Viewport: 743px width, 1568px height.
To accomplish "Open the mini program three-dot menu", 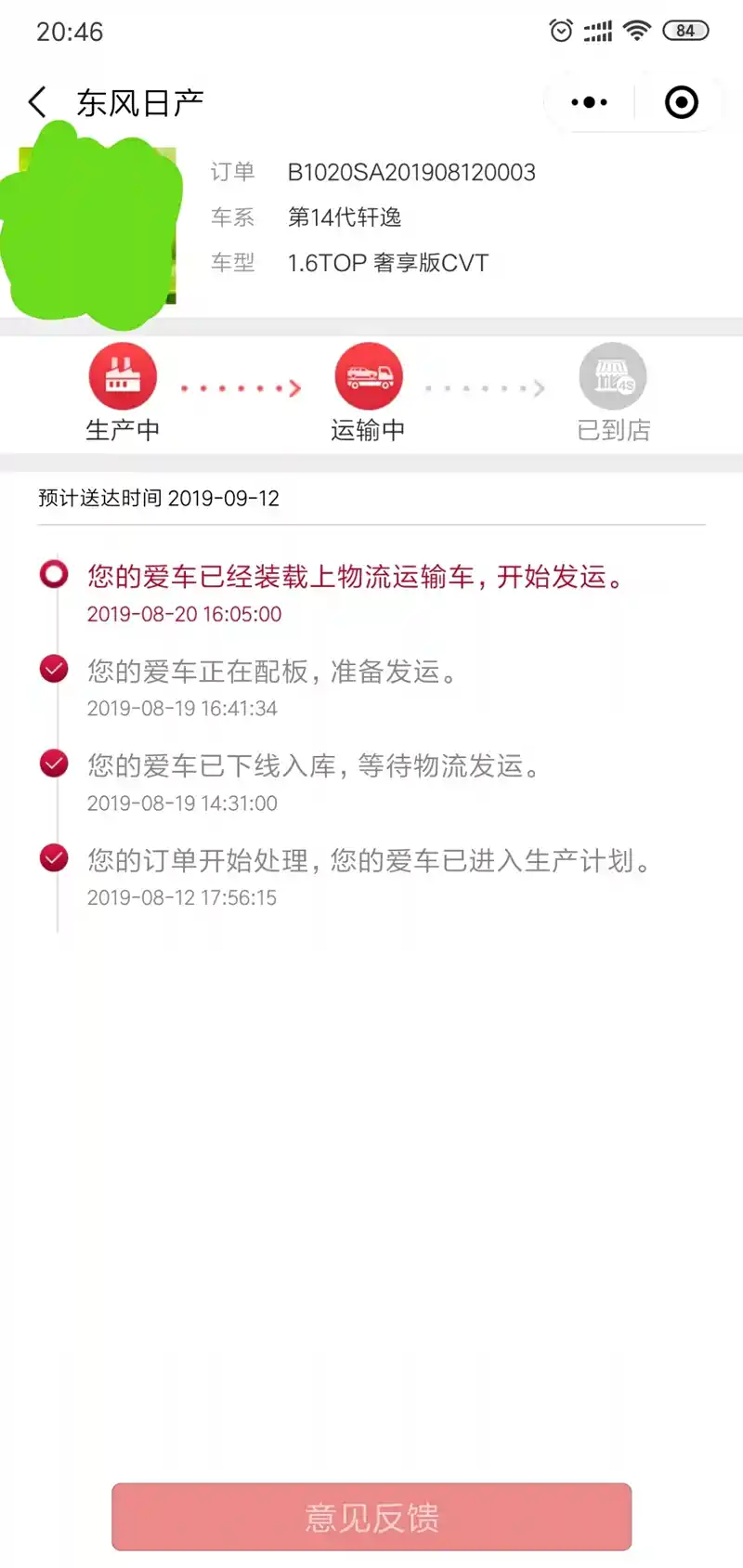I will pos(589,102).
